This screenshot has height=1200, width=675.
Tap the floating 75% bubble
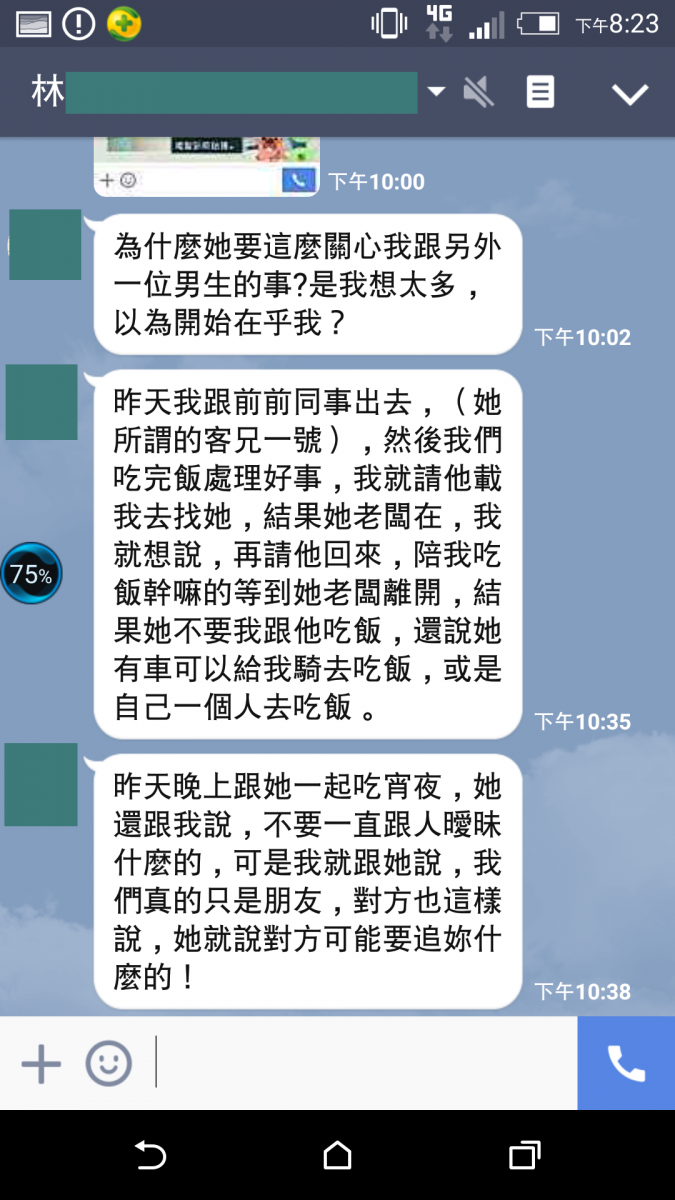pos(31,574)
